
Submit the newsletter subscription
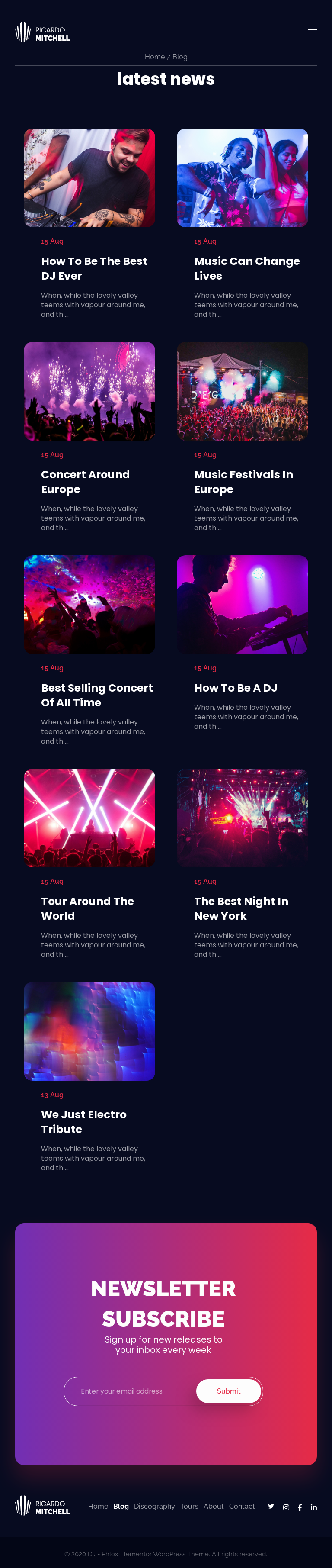[x=228, y=1391]
